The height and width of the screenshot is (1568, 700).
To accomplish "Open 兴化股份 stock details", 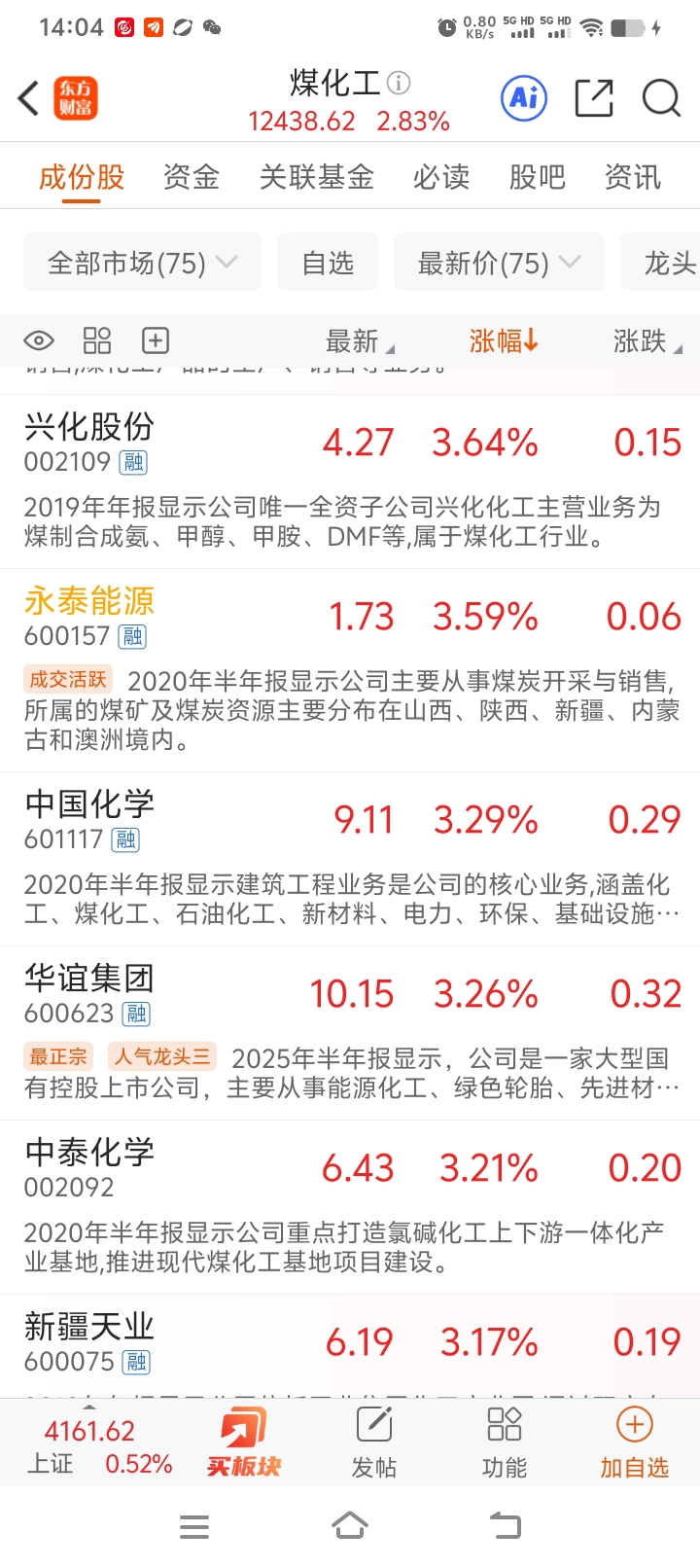I will (x=89, y=428).
